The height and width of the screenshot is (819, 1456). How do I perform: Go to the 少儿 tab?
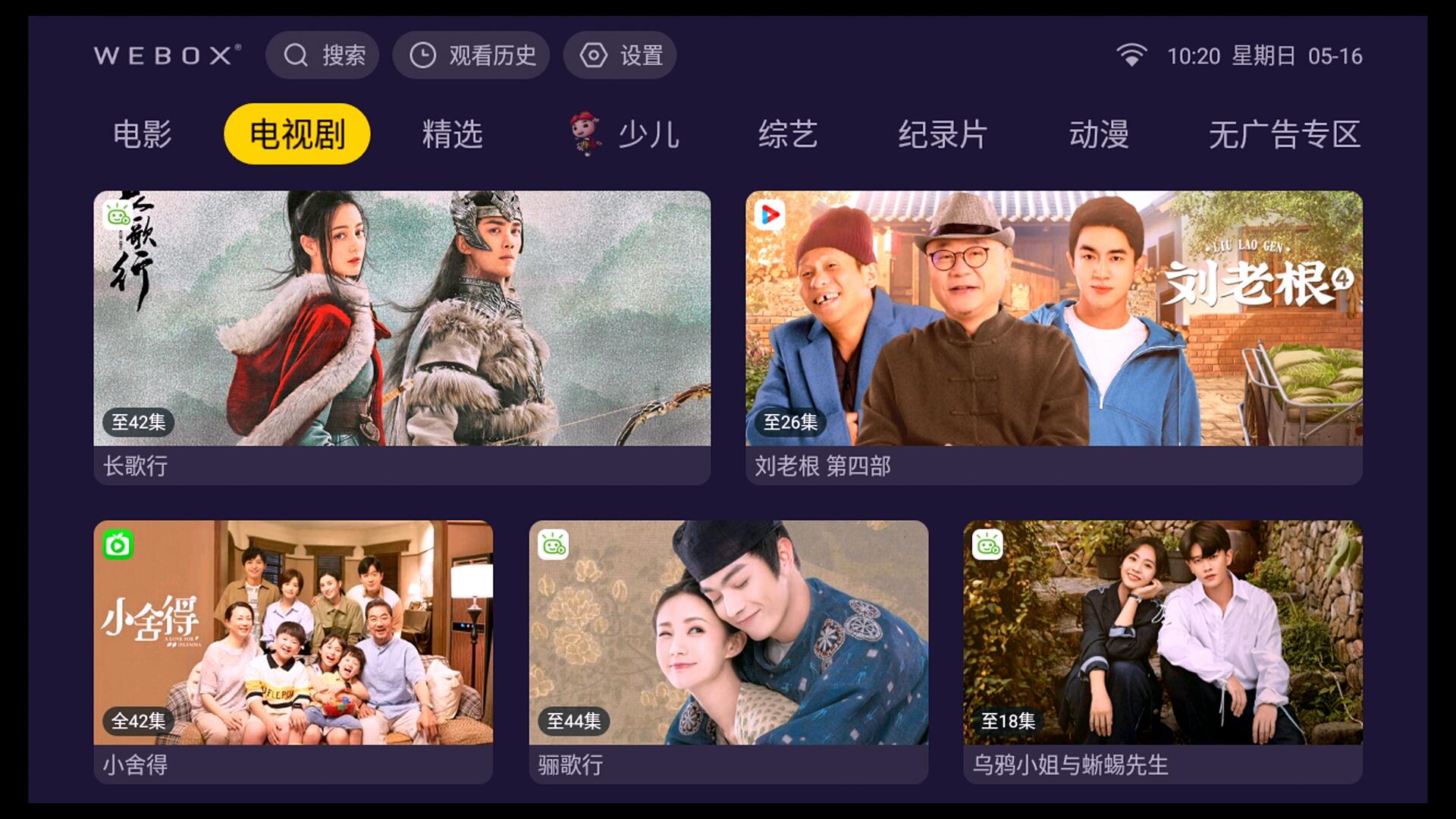[626, 134]
